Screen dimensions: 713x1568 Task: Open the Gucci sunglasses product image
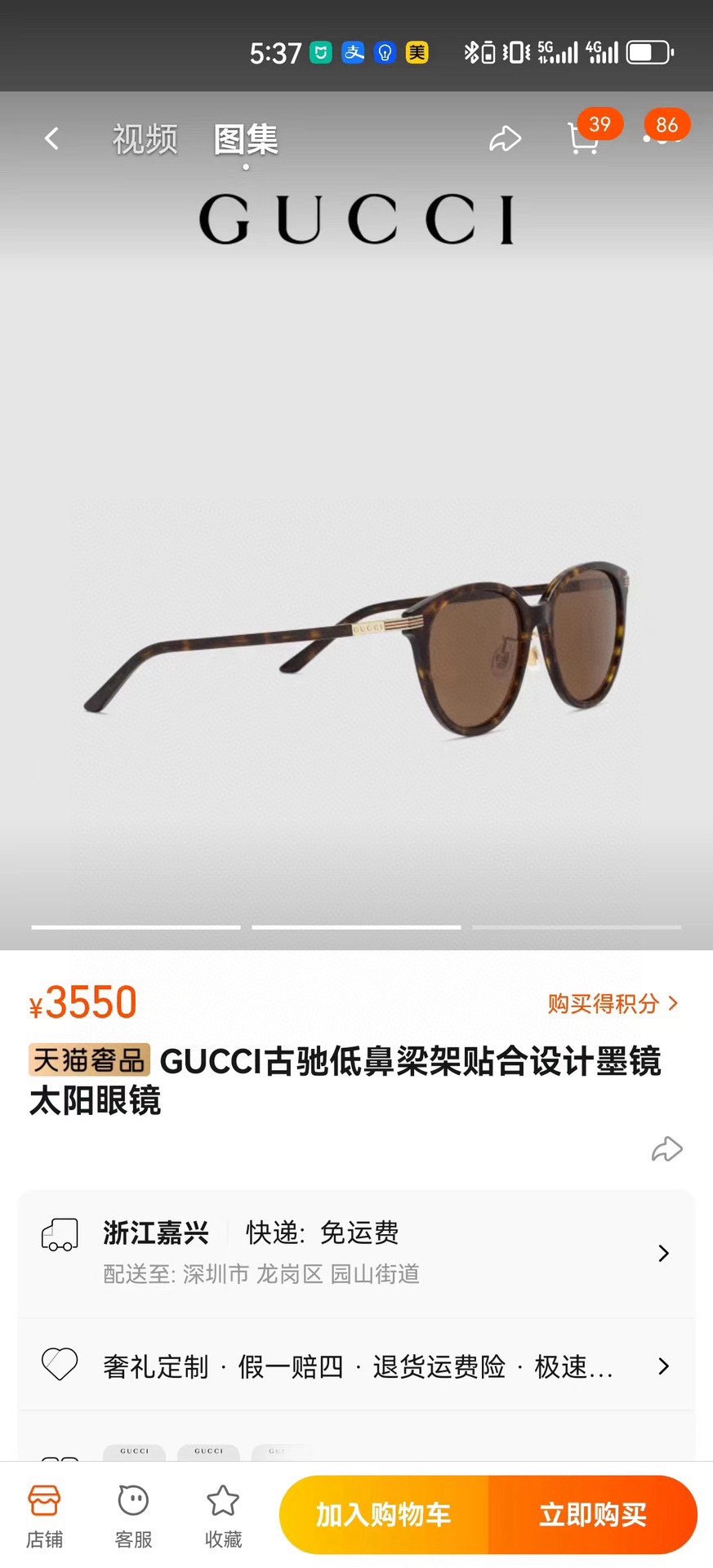[x=356, y=645]
